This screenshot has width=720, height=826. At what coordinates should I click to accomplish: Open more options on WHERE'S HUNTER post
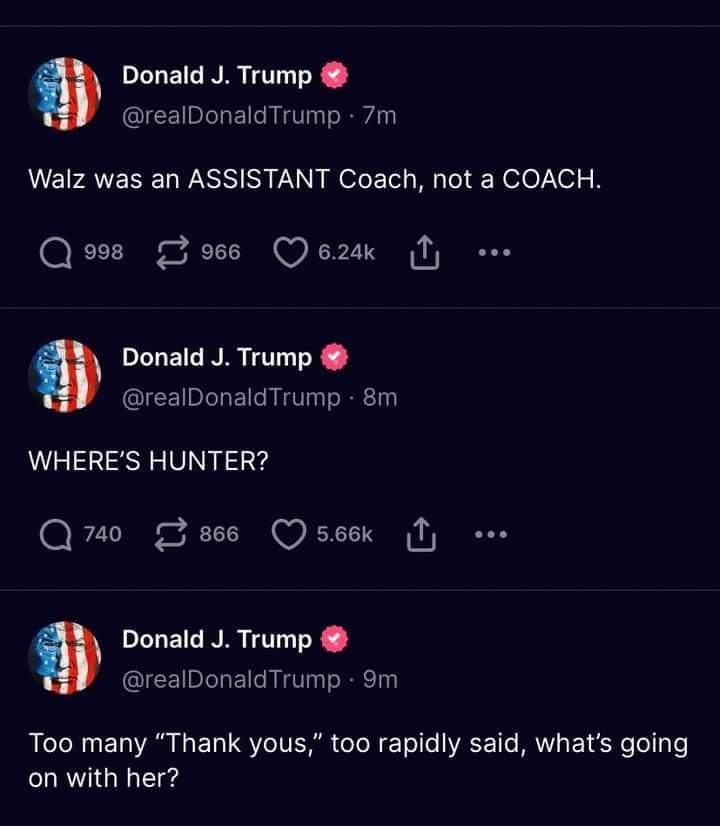[x=494, y=534]
